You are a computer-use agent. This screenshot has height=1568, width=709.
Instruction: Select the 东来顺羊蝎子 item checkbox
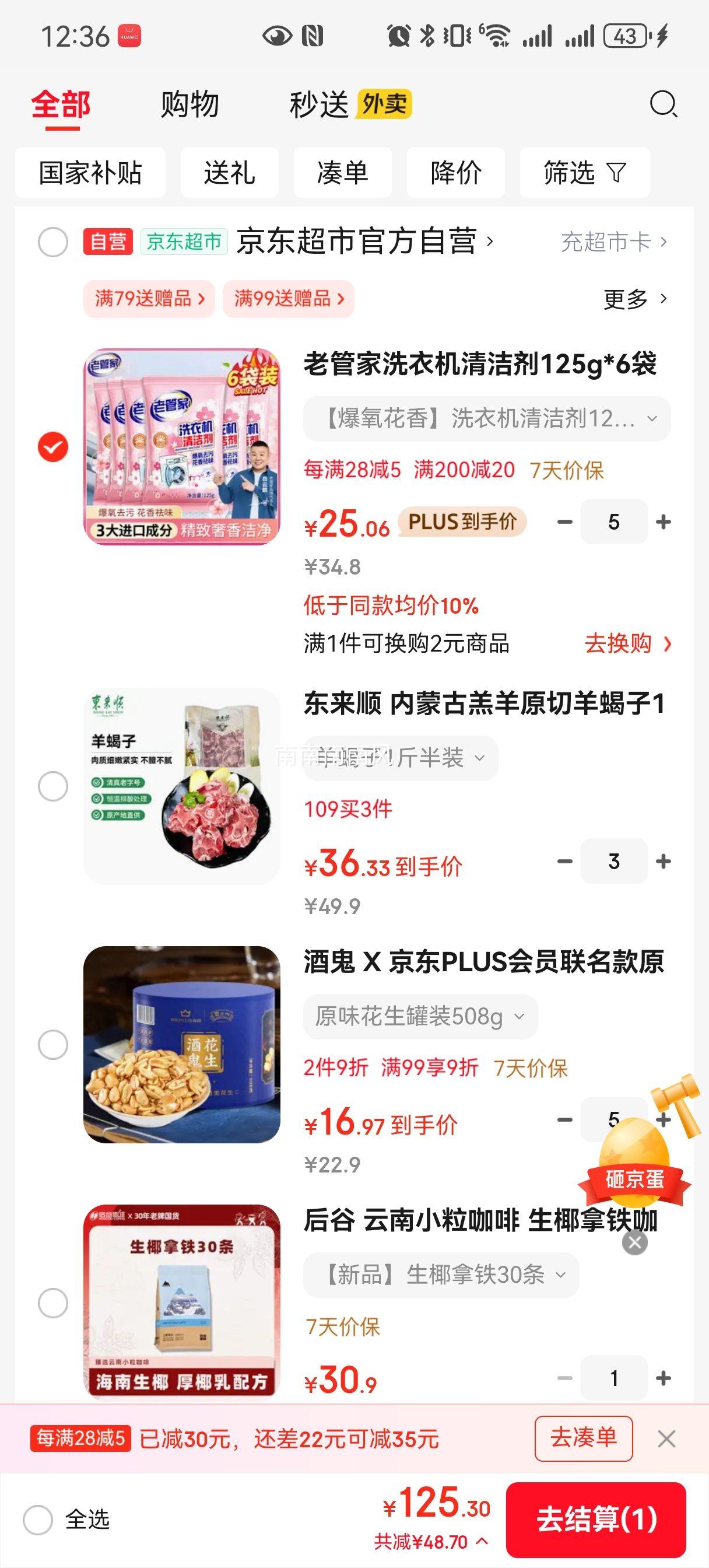pos(53,786)
